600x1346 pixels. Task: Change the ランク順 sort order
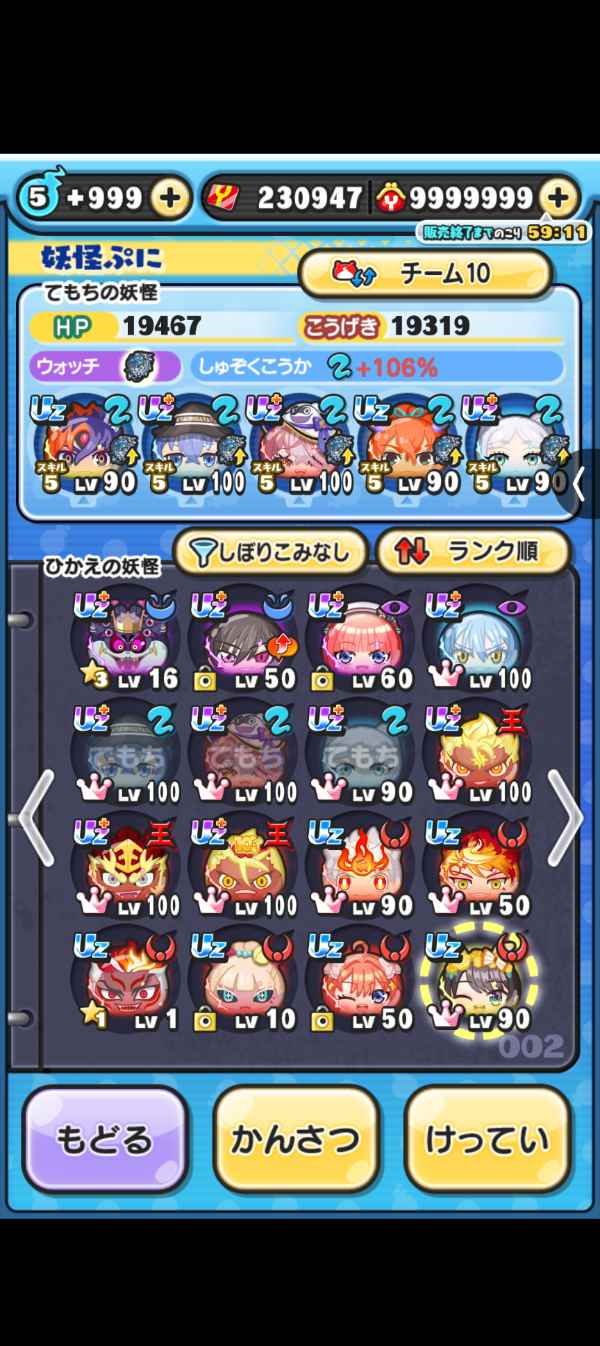tap(473, 551)
